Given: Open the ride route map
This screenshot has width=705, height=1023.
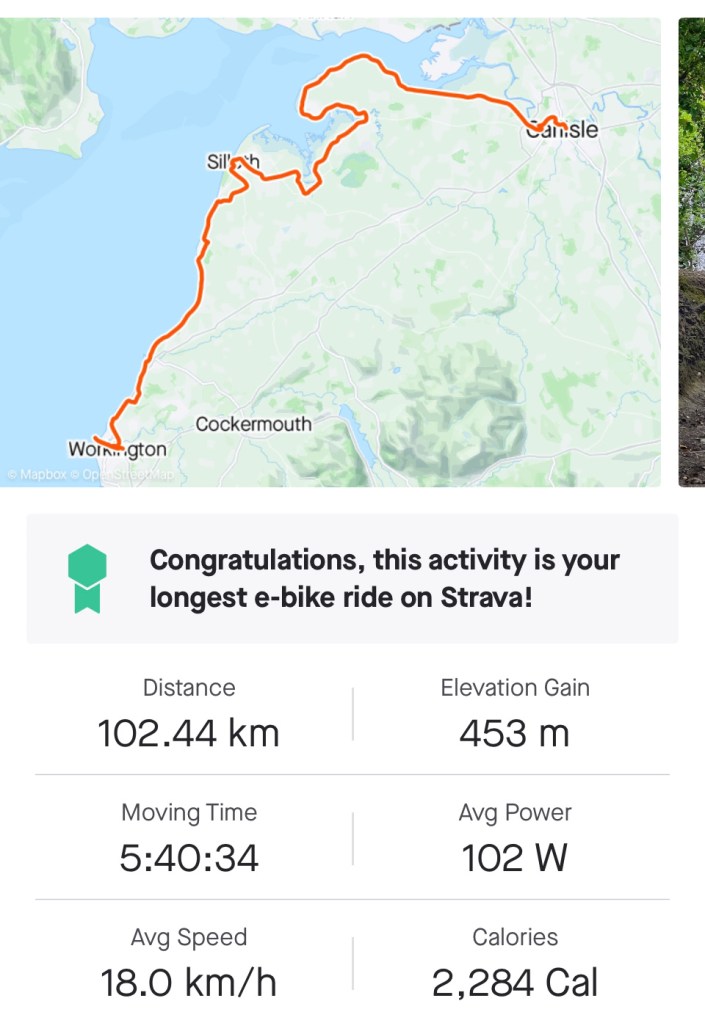Looking at the screenshot, I should (330, 252).
